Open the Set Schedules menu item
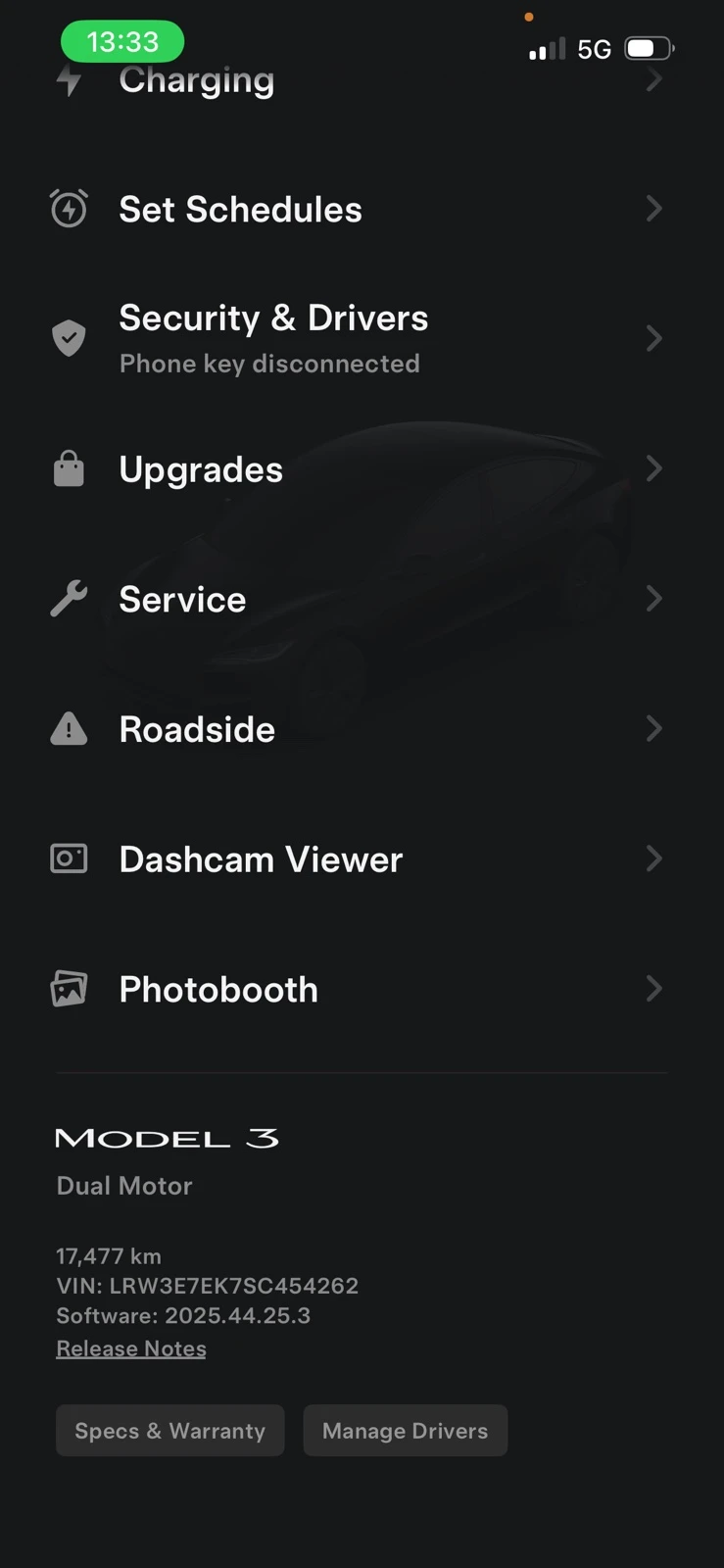Image resolution: width=724 pixels, height=1568 pixels. click(240, 209)
